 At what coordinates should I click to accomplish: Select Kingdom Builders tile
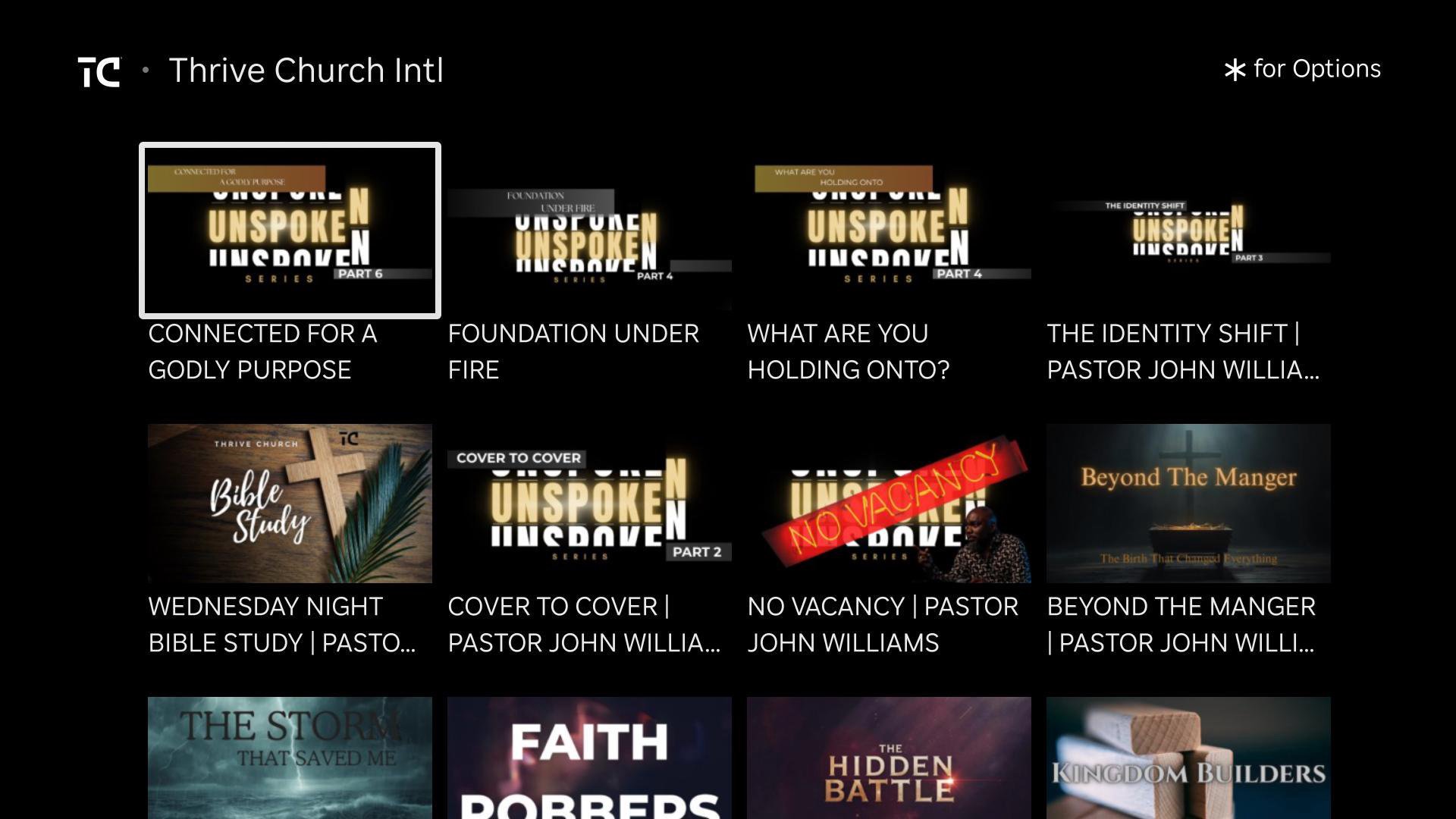(1188, 758)
